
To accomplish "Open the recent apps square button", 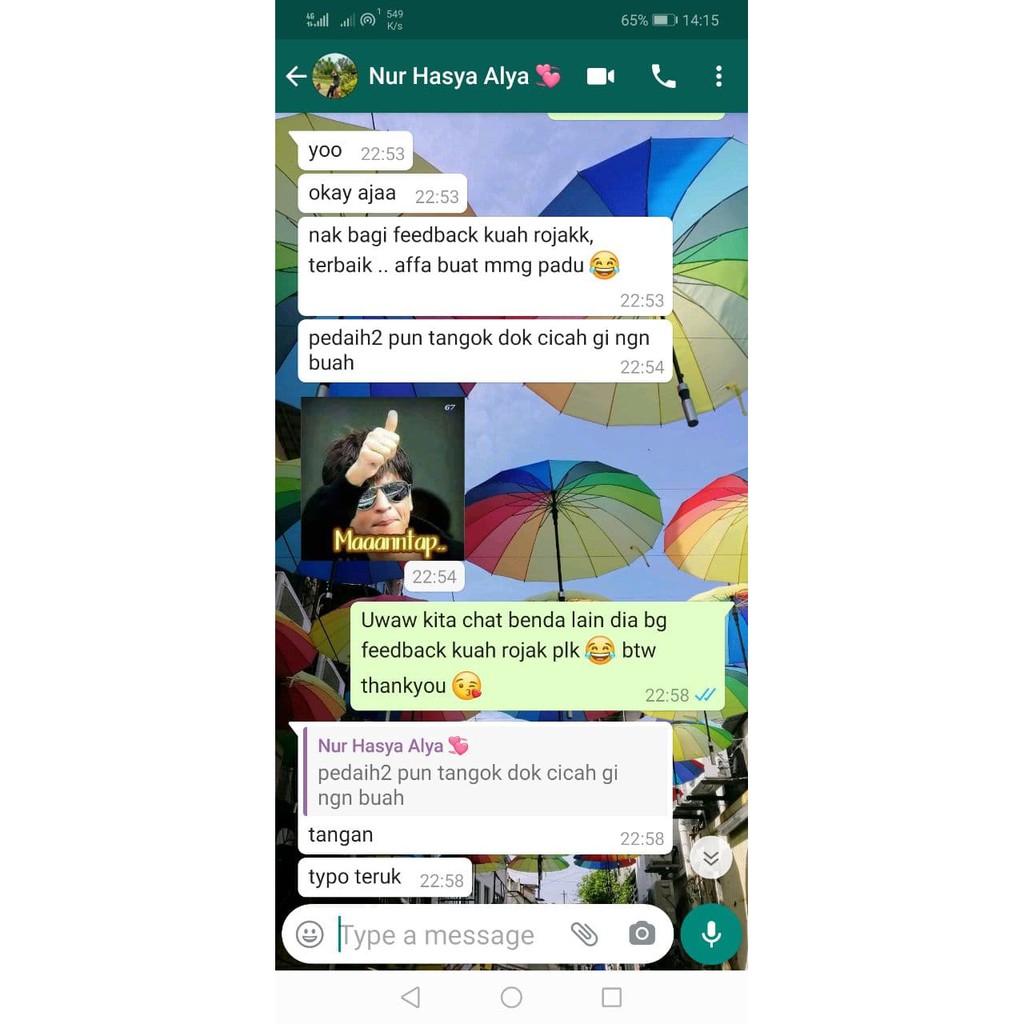I will 611,997.
